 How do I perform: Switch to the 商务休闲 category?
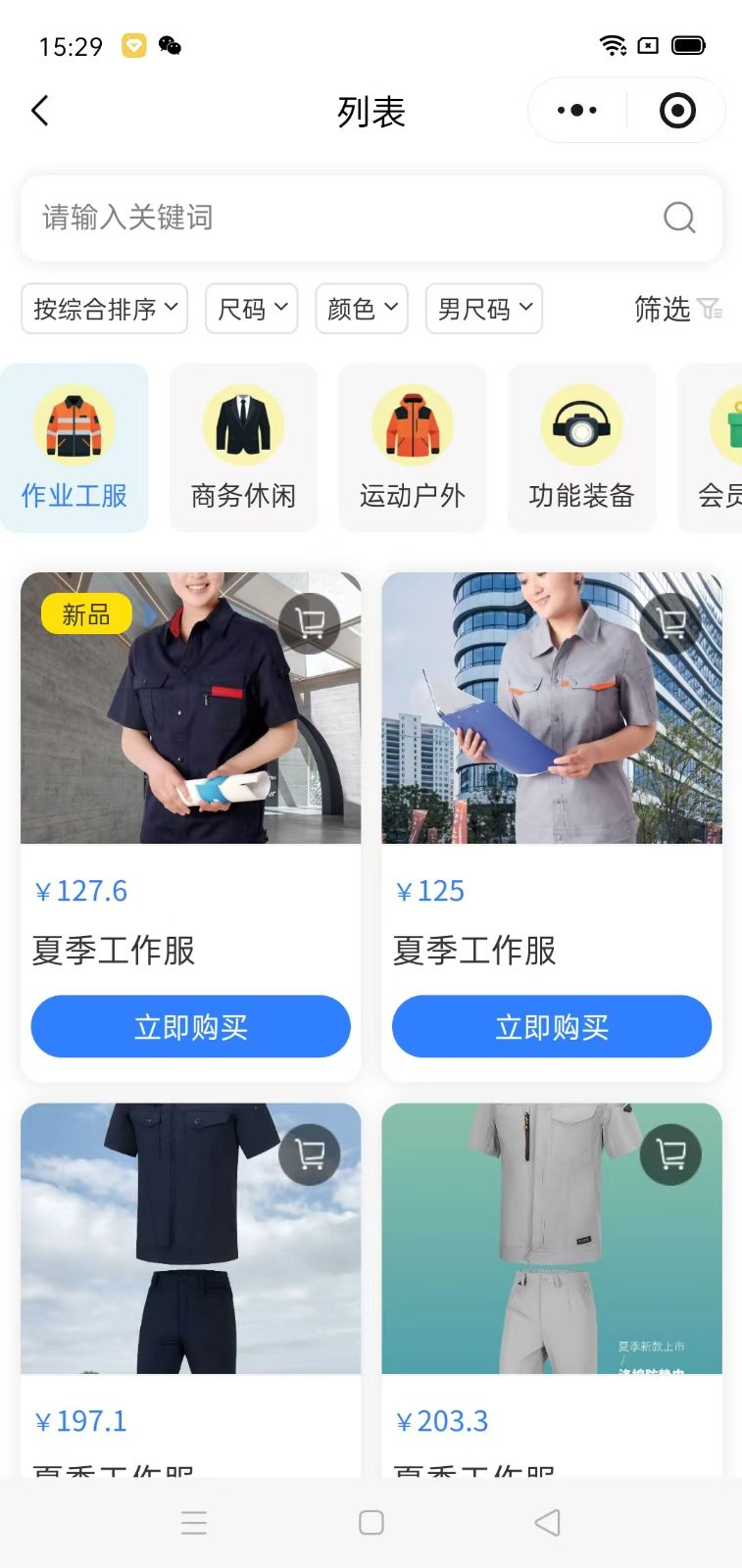(x=243, y=448)
